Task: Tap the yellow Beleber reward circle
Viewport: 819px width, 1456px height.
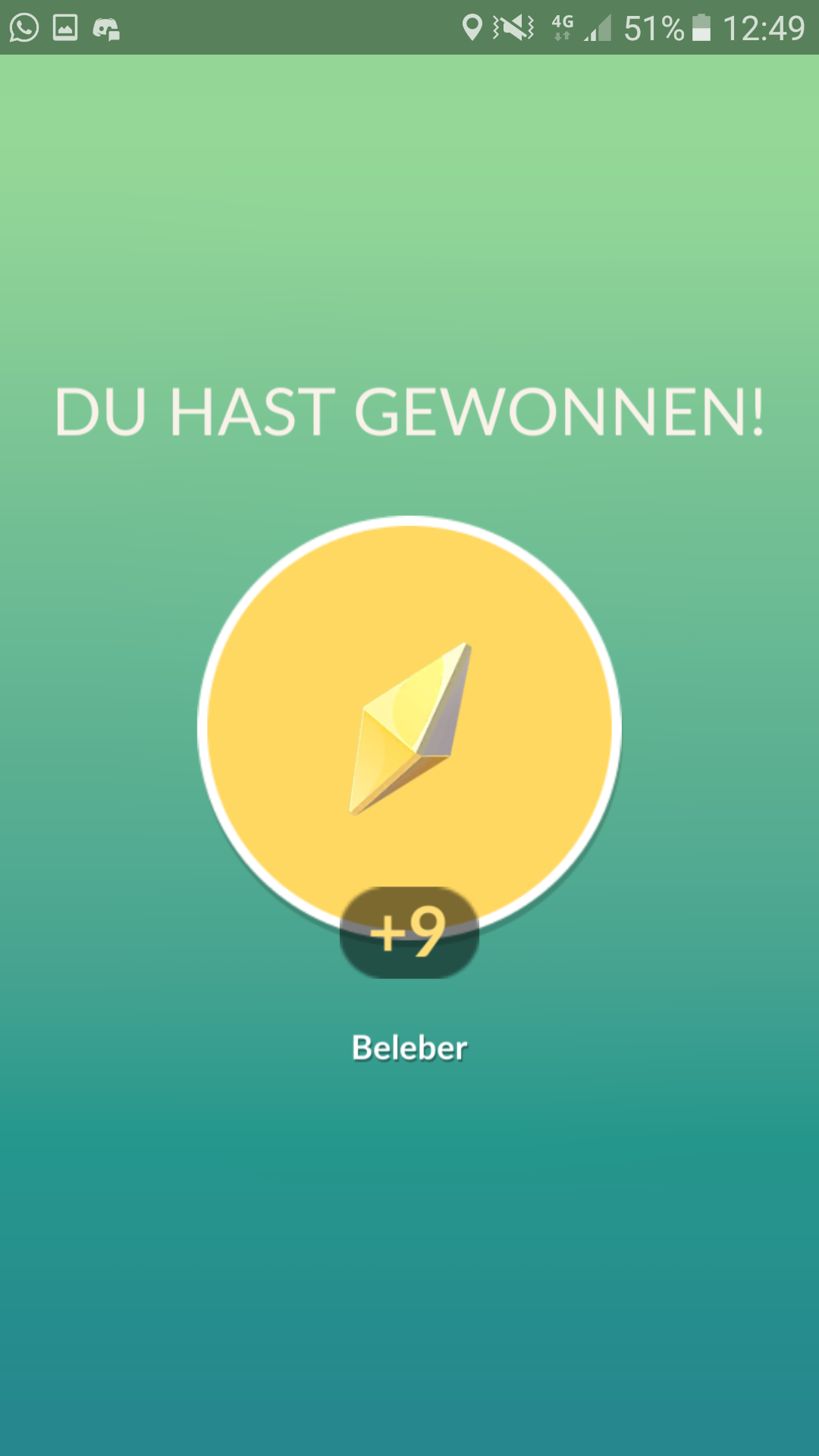Action: (409, 726)
